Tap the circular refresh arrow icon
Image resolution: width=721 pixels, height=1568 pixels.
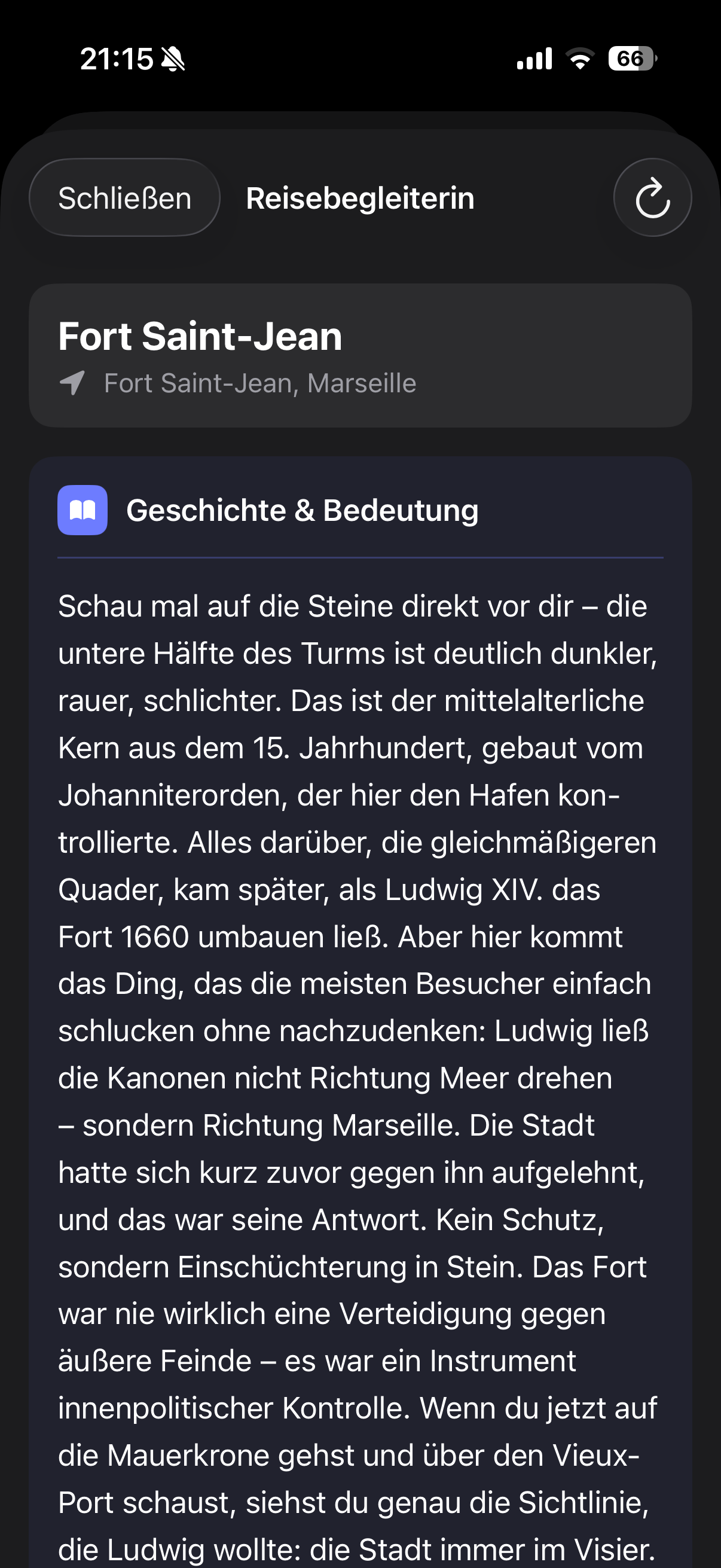(x=652, y=198)
